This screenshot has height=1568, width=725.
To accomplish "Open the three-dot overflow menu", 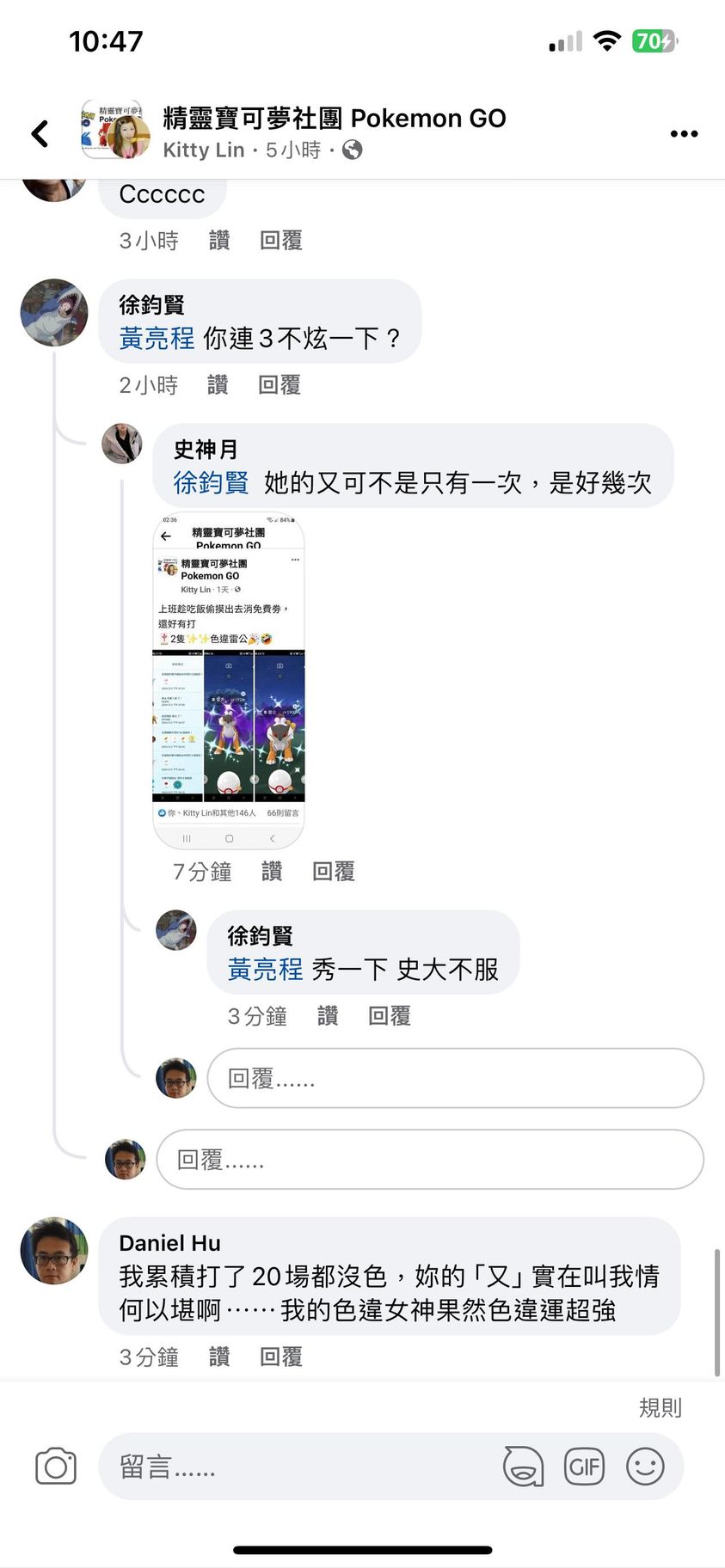I will pyautogui.click(x=684, y=133).
